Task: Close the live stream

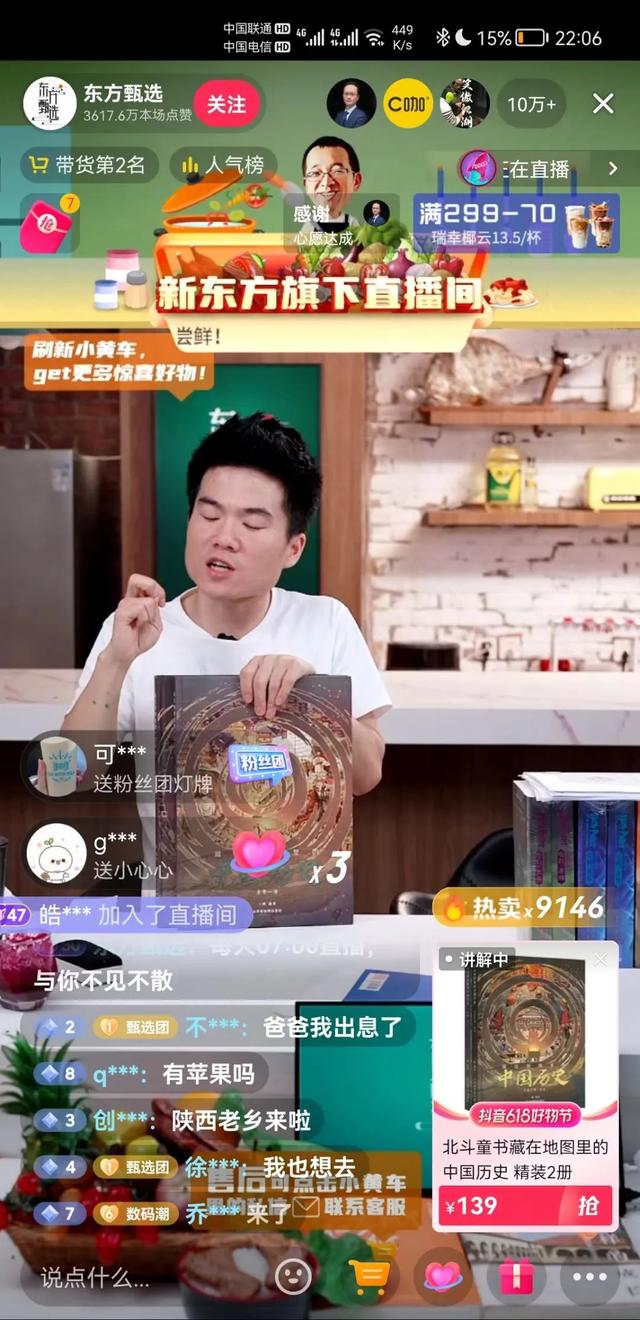Action: coord(603,104)
